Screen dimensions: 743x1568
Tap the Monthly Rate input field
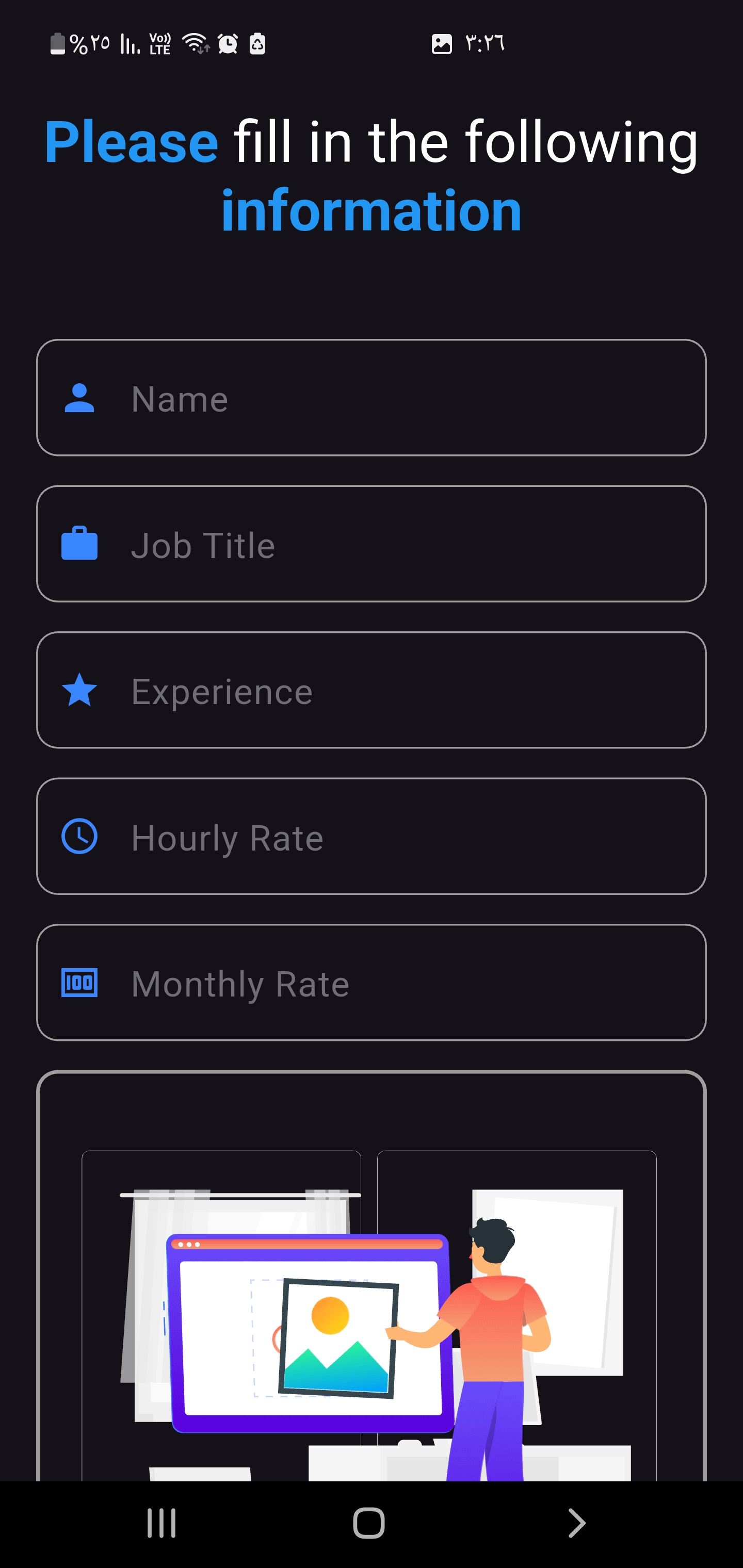coord(372,983)
